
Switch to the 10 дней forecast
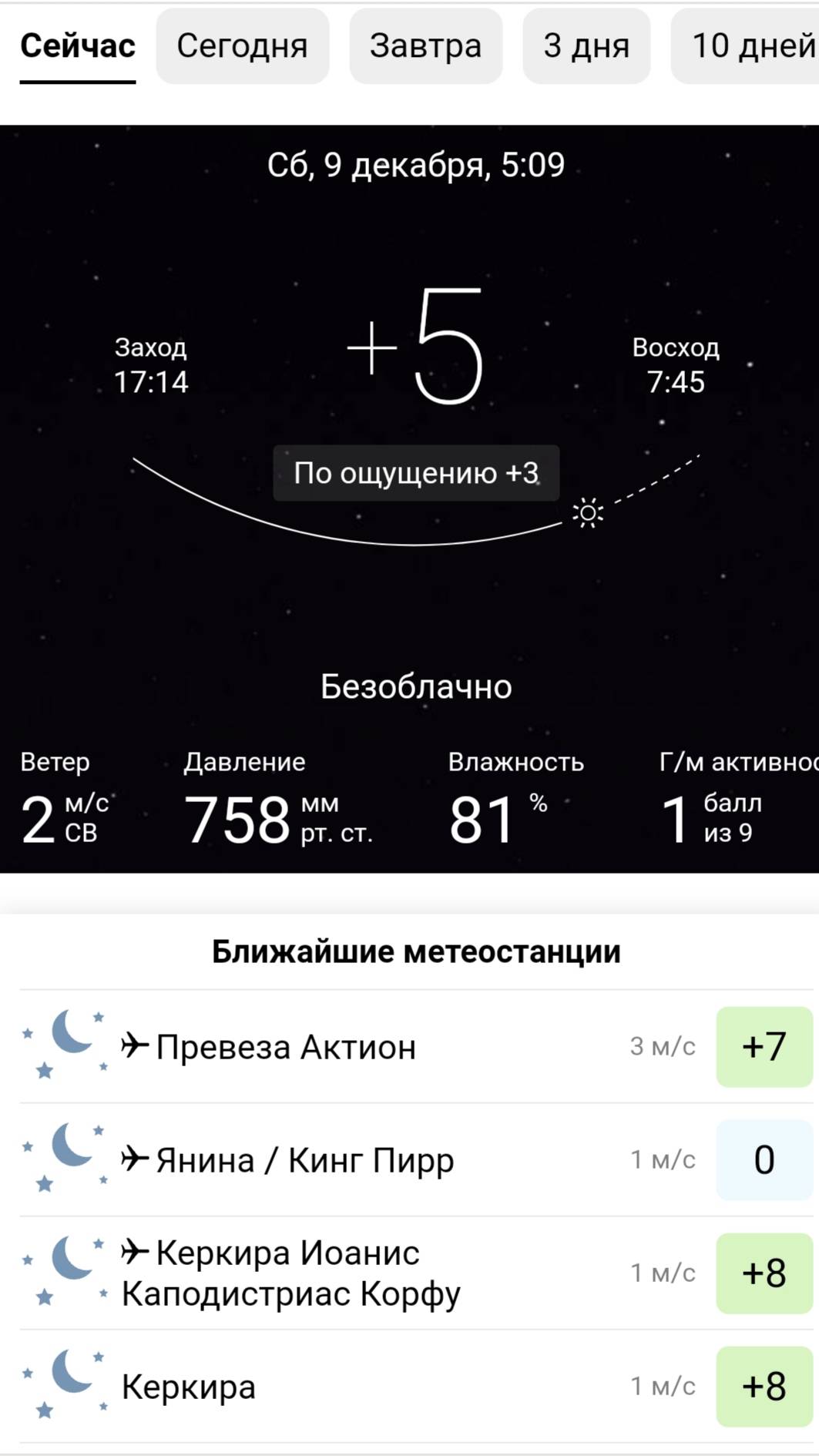tap(746, 46)
